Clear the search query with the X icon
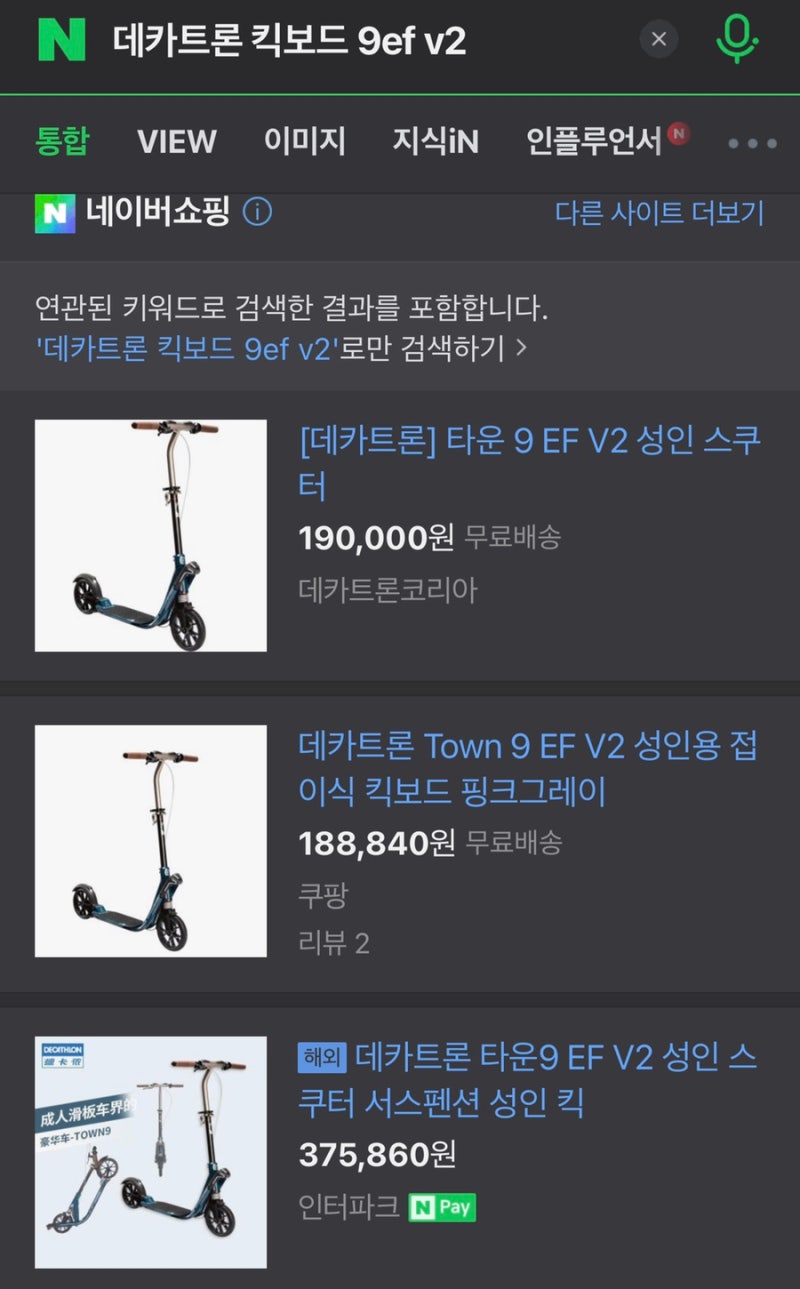Screen dimensions: 800x1289 (658, 39)
